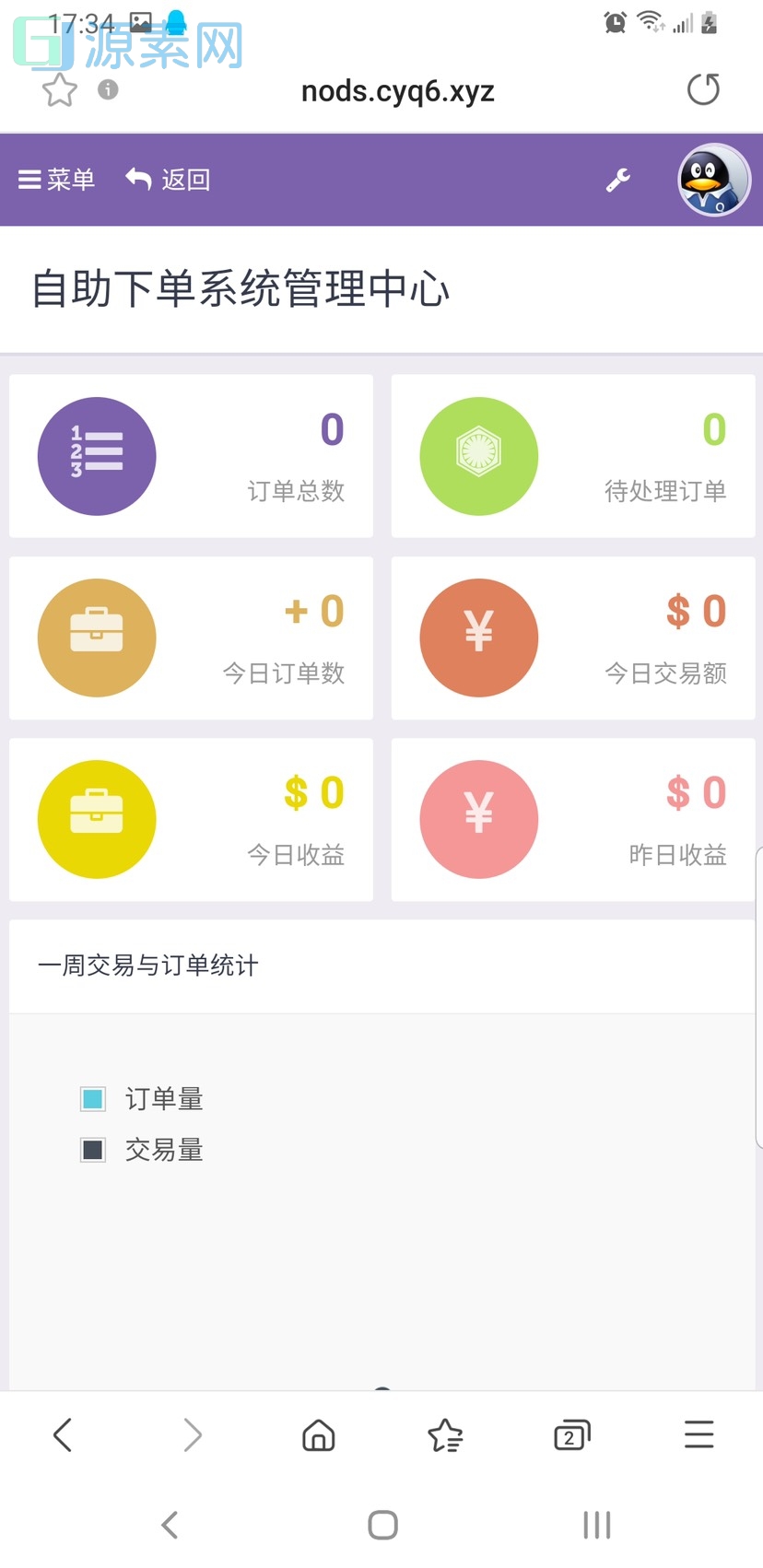Star the current page using the favorite icon
The image size is (763, 1568).
(59, 89)
